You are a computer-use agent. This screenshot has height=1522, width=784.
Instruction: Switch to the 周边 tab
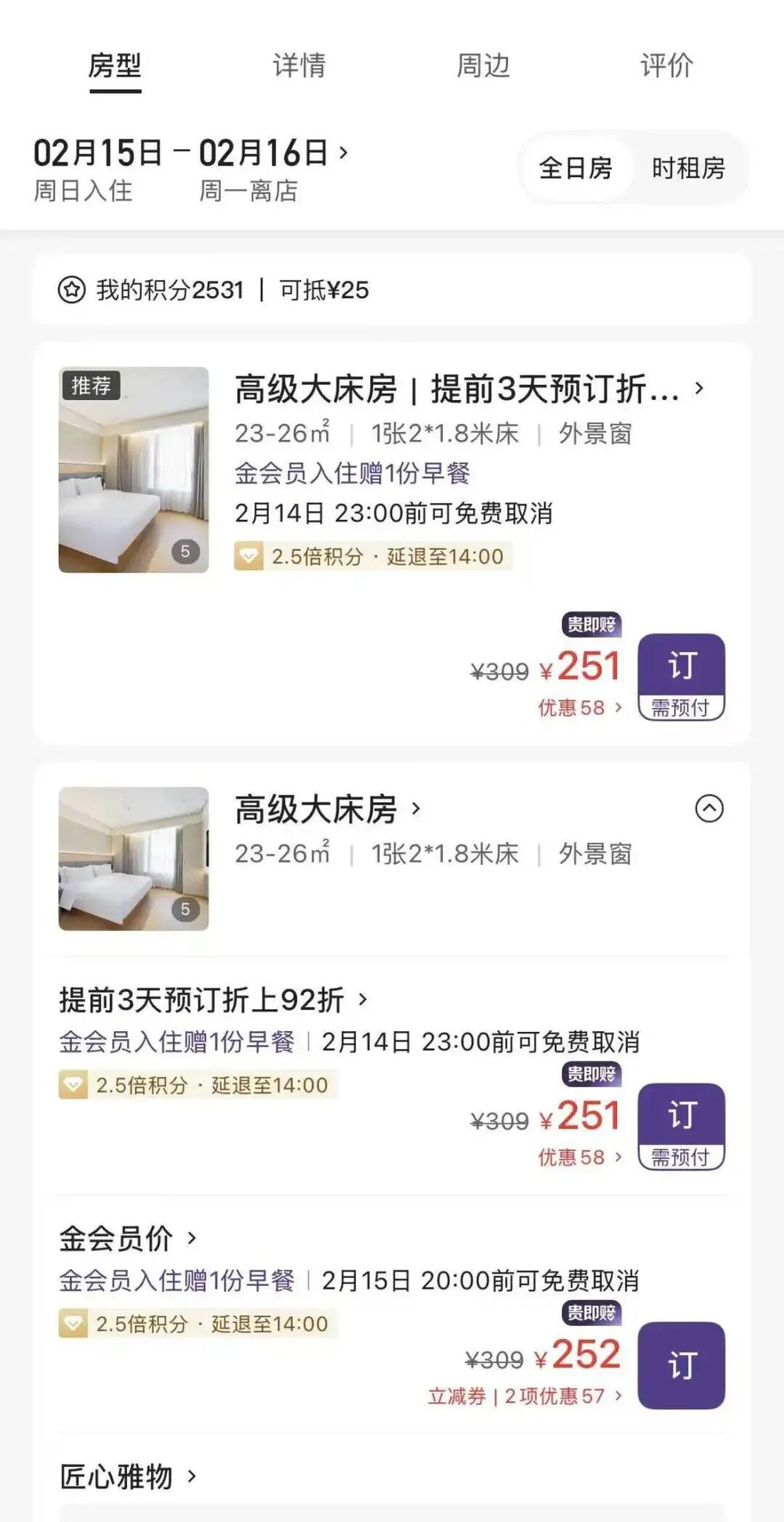(483, 66)
